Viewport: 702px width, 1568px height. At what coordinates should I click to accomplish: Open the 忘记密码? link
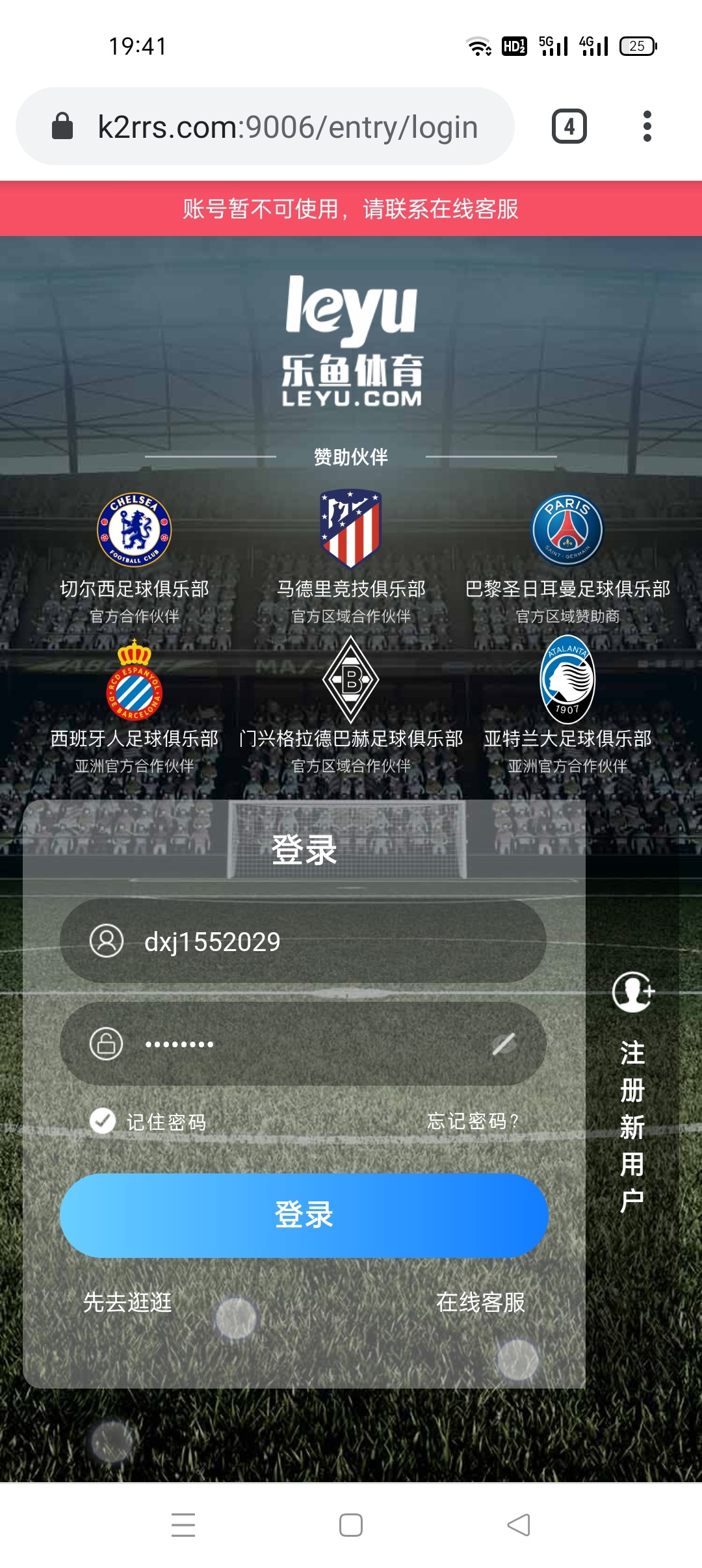click(x=473, y=1121)
